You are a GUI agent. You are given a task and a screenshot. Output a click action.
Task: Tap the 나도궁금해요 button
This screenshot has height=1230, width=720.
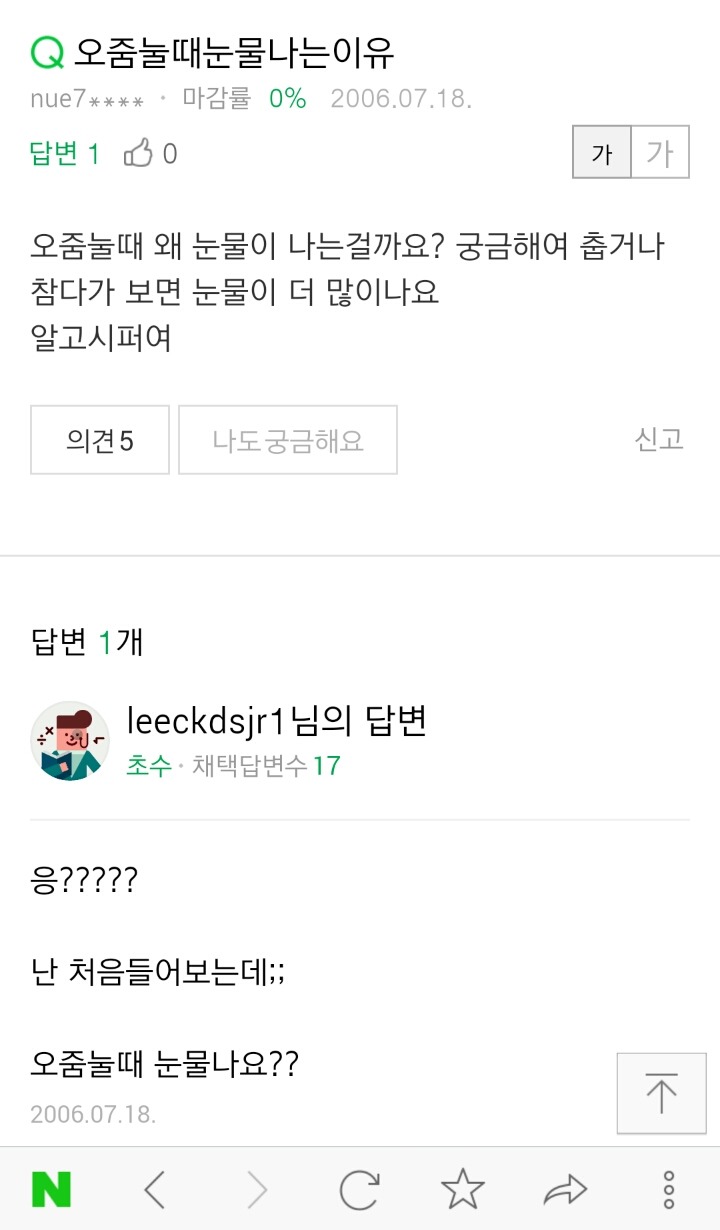tap(288, 440)
